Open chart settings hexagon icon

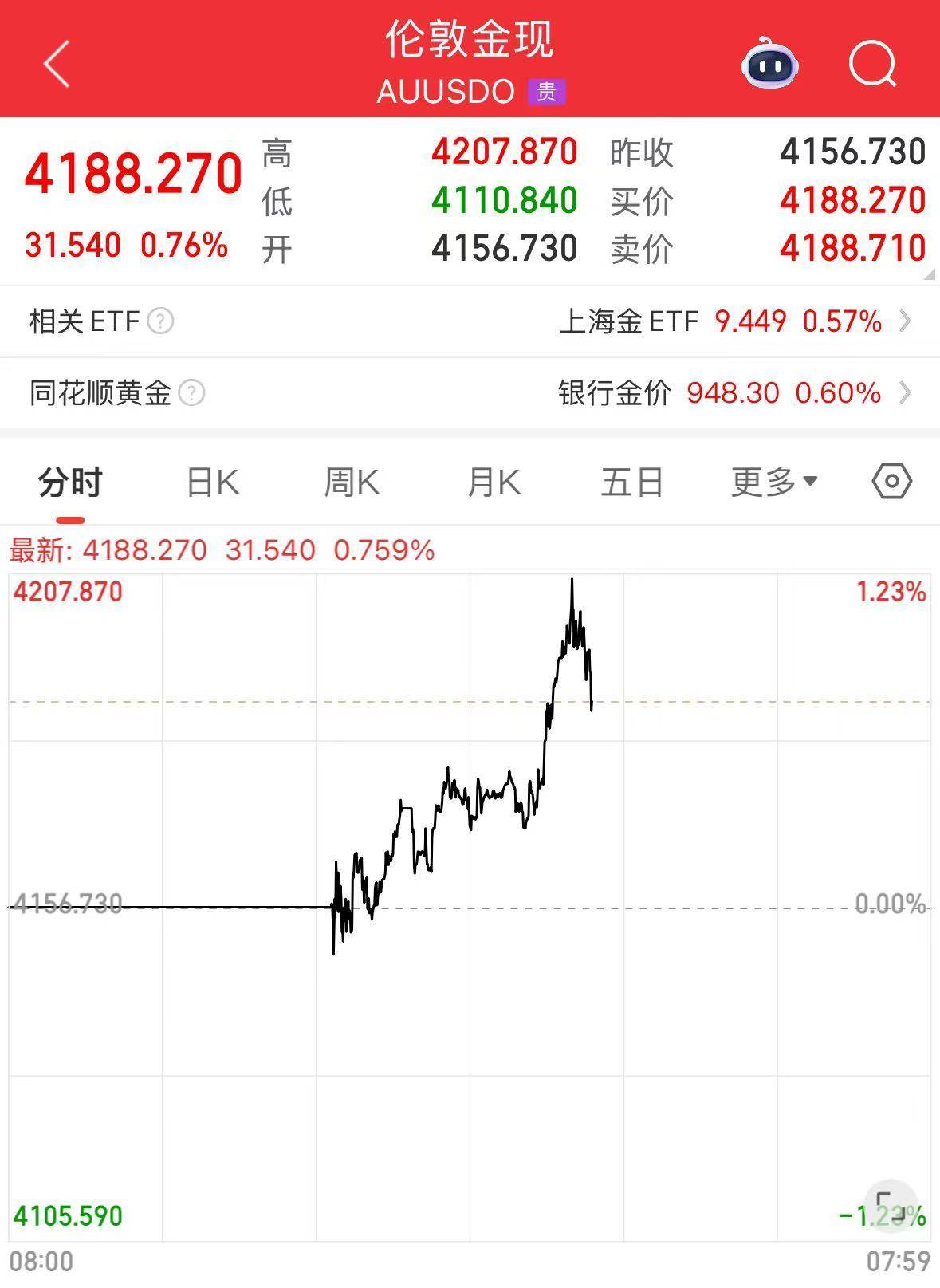click(891, 482)
